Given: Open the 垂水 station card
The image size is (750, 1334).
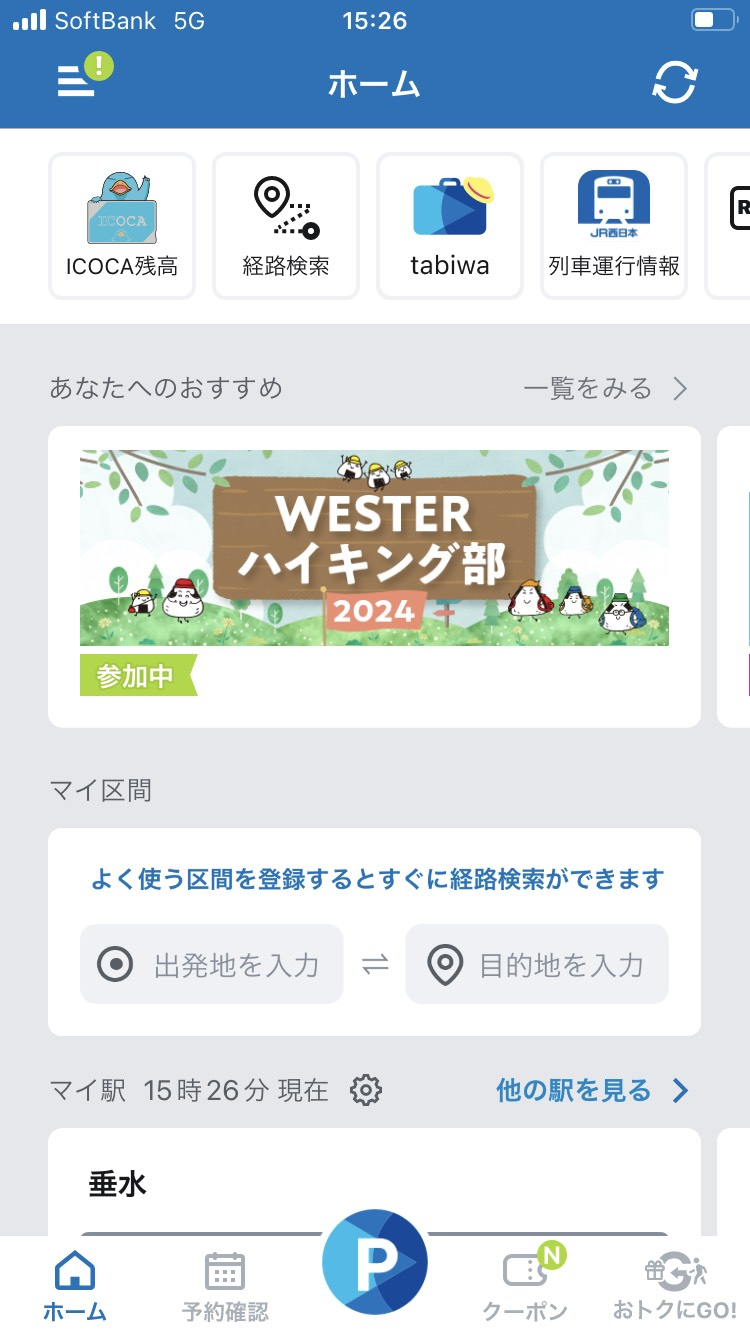Looking at the screenshot, I should [374, 1185].
